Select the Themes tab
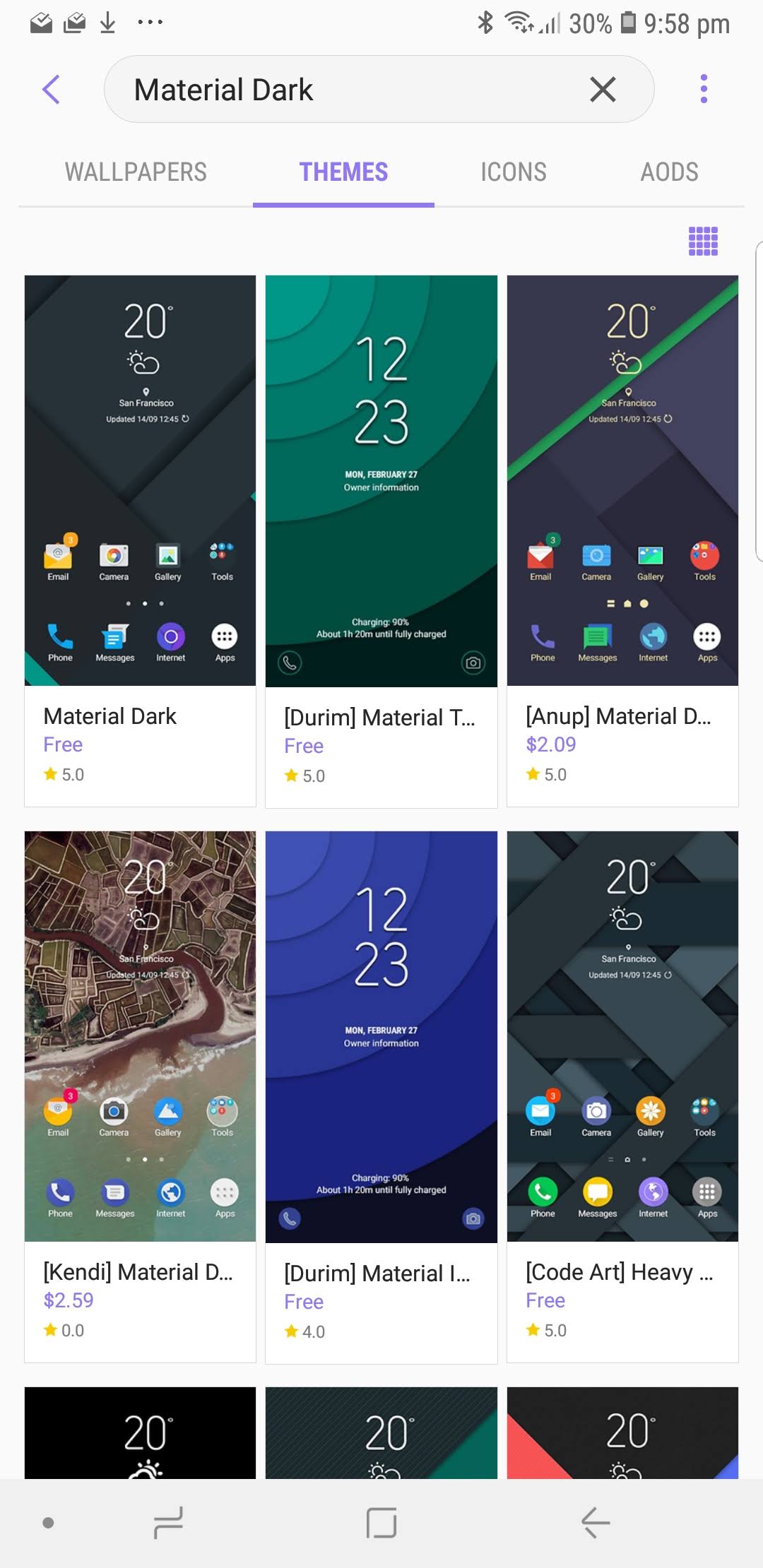 tap(343, 172)
